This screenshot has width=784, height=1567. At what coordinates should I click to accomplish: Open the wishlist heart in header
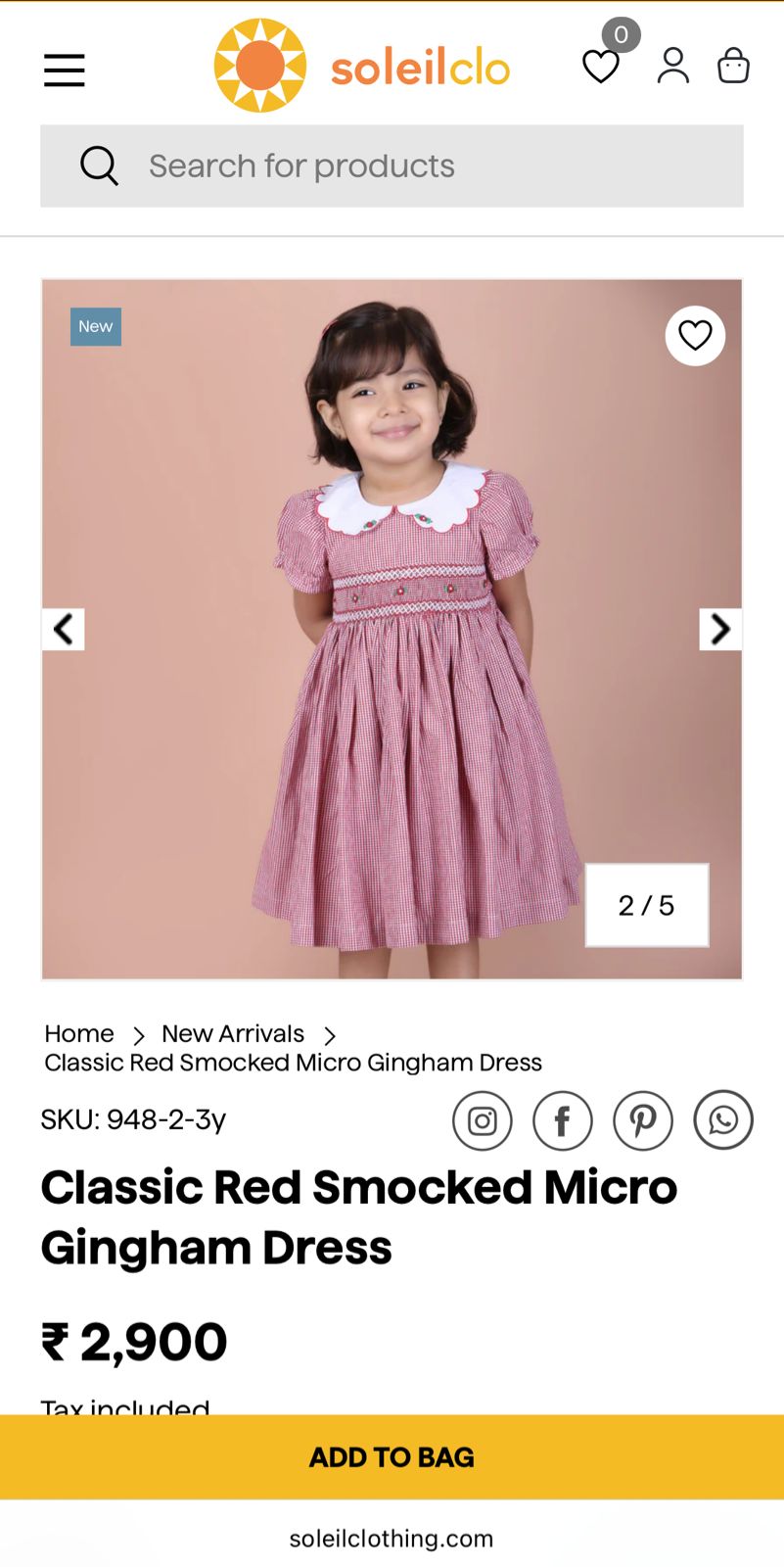tap(601, 67)
